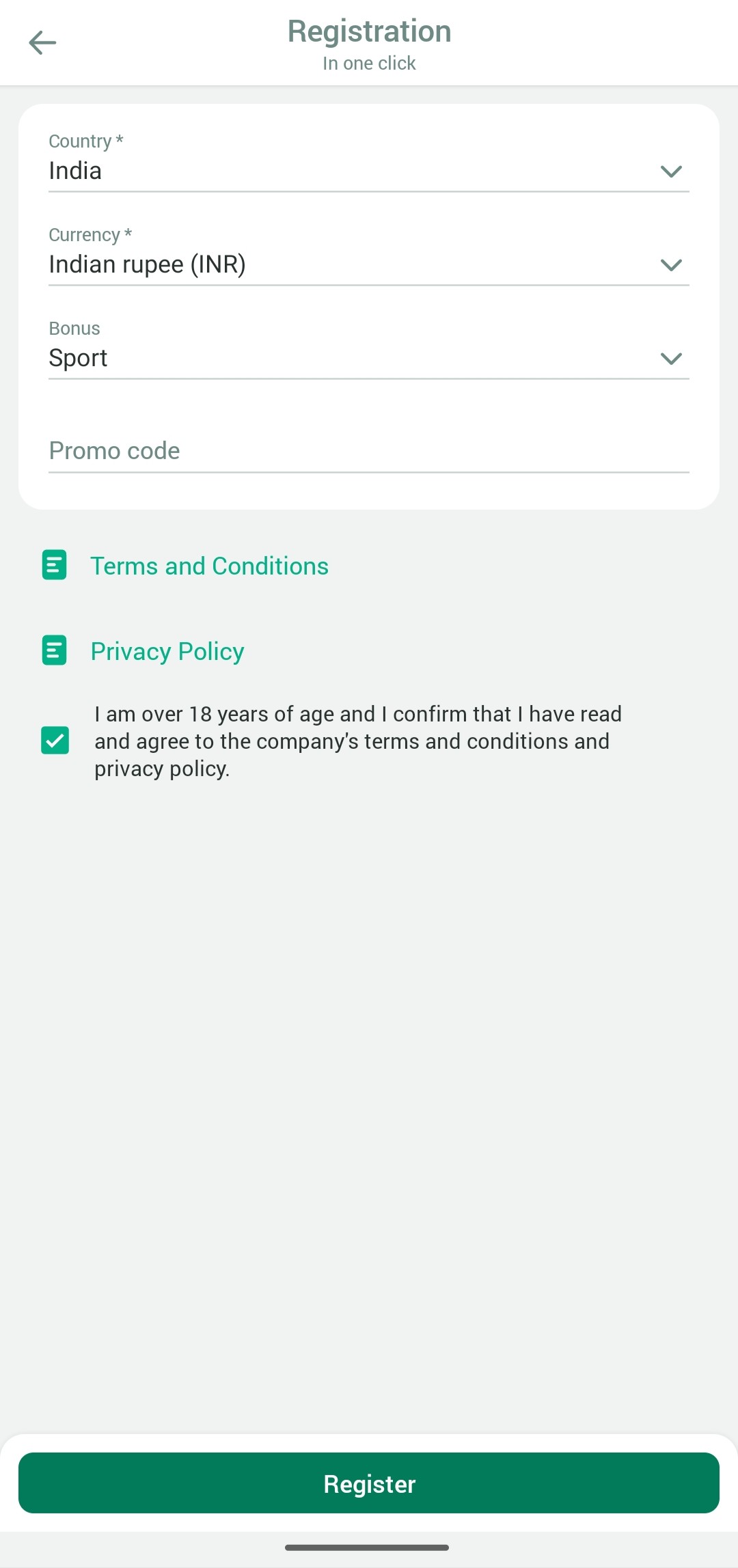
Task: Uncheck the over 18 agreement checkbox
Action: tap(55, 741)
